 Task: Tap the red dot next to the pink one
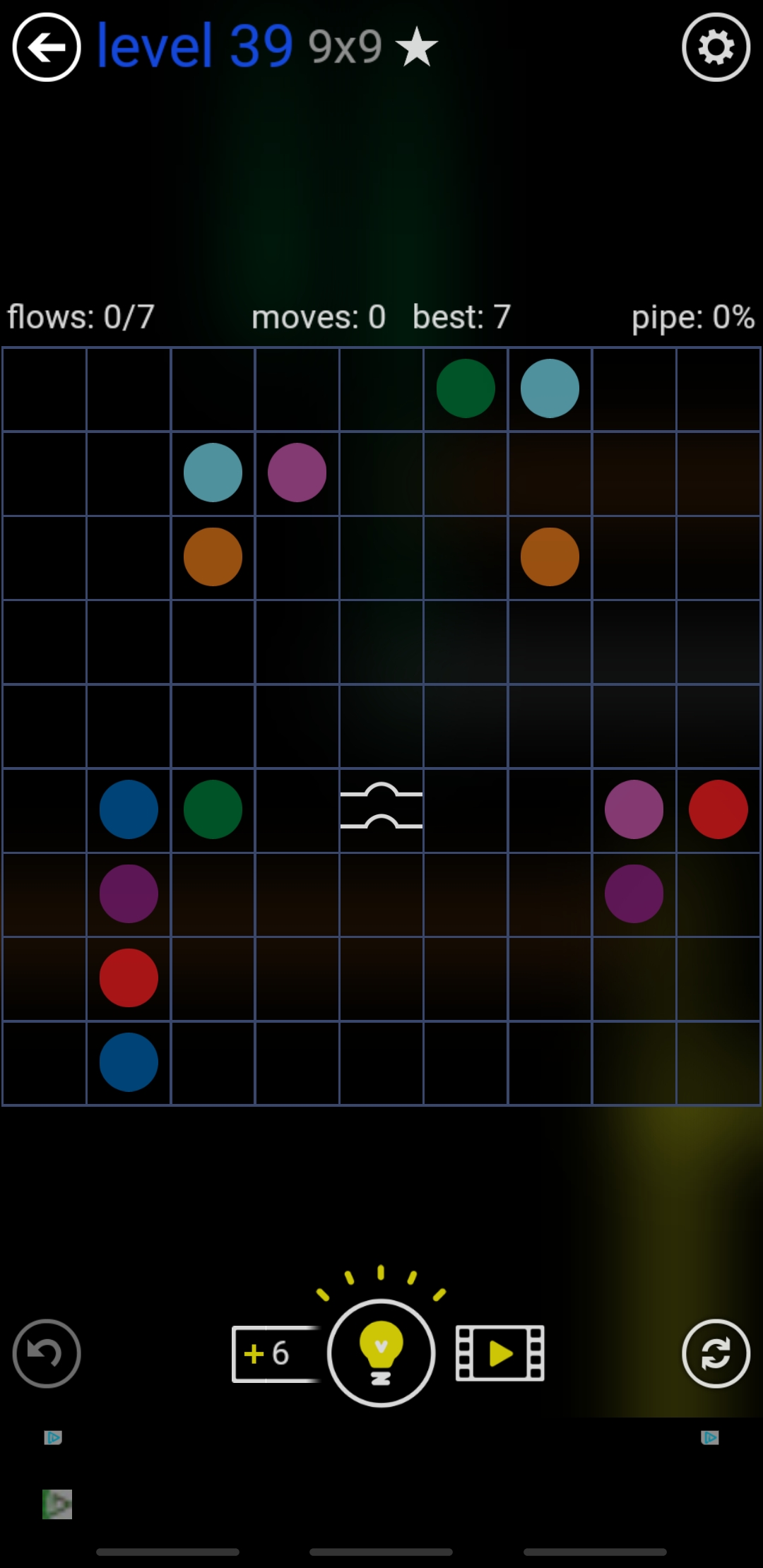coord(718,809)
